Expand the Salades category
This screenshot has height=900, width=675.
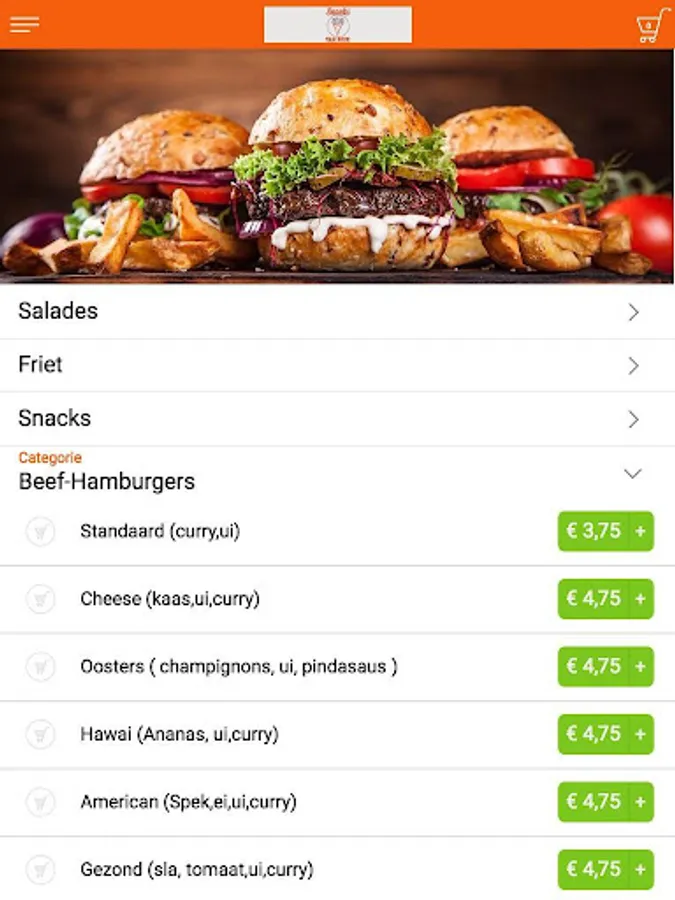(x=337, y=312)
